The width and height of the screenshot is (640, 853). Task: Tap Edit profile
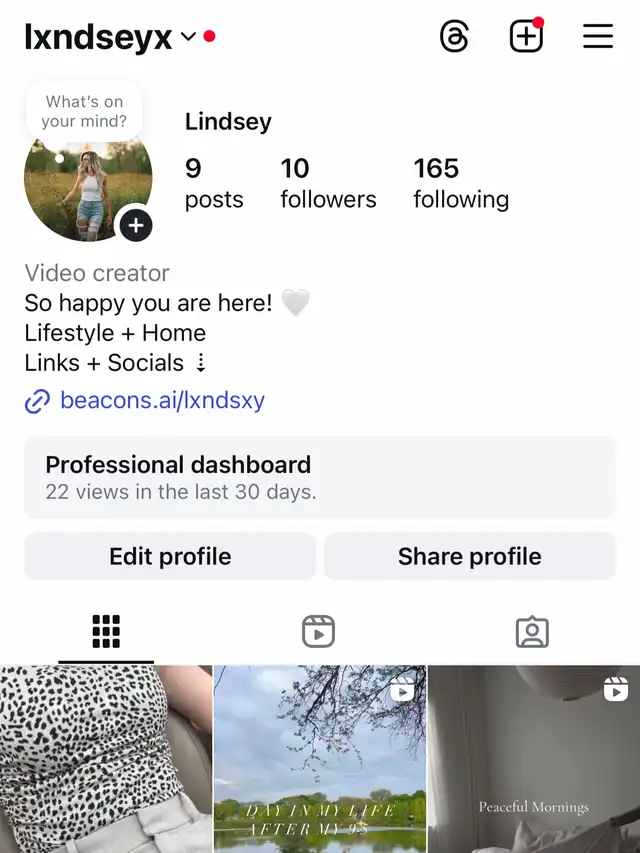point(170,556)
